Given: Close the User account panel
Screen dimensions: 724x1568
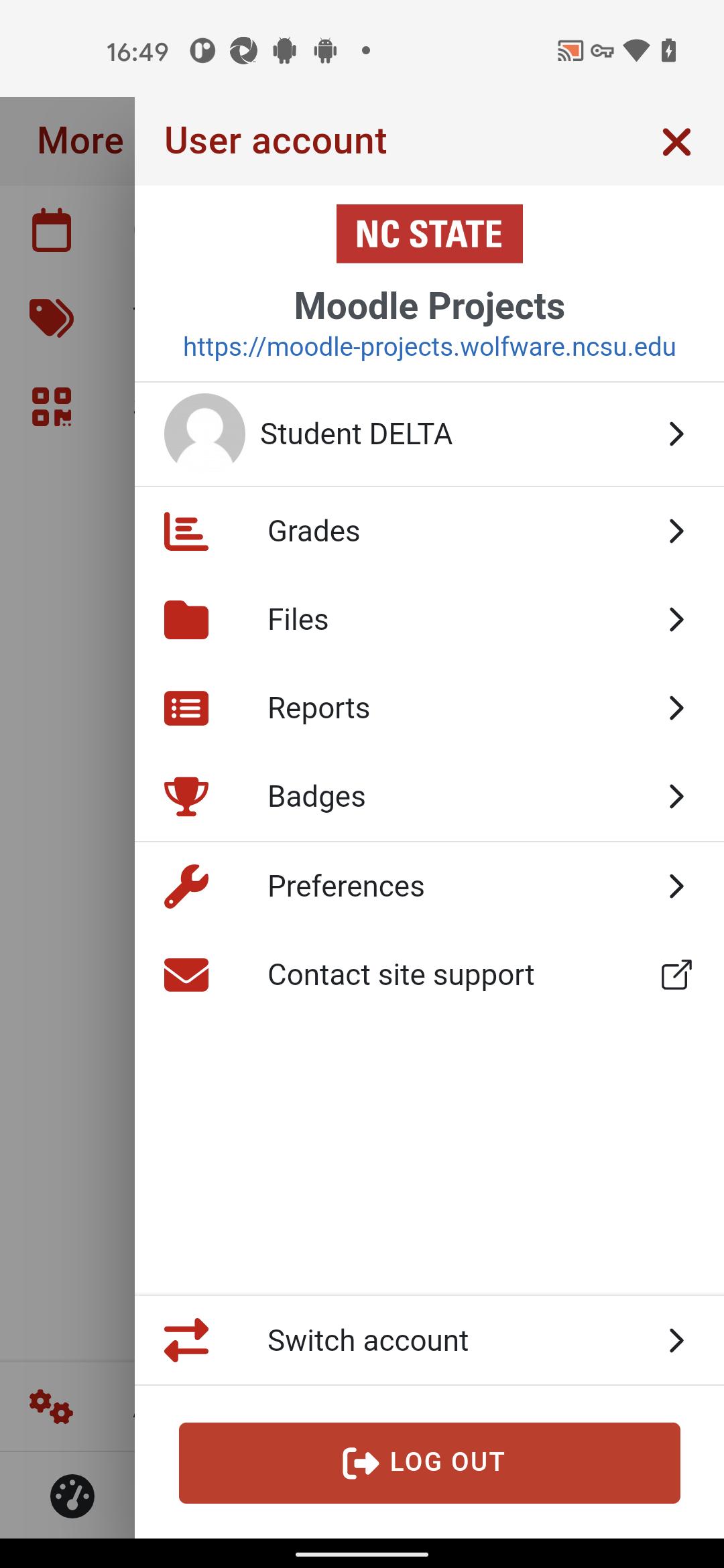Looking at the screenshot, I should pyautogui.click(x=676, y=142).
